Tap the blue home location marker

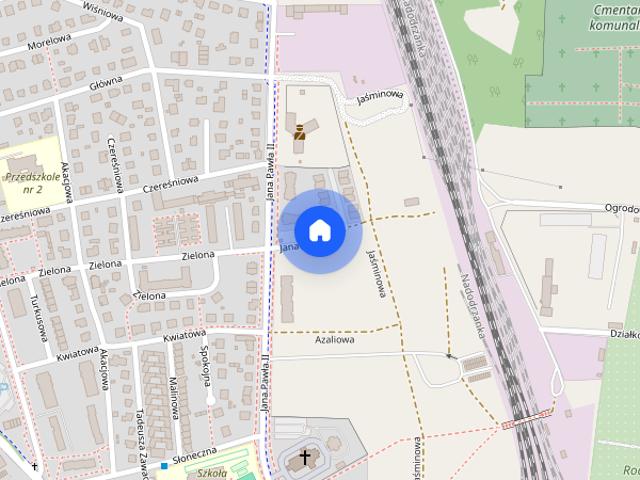tap(320, 231)
